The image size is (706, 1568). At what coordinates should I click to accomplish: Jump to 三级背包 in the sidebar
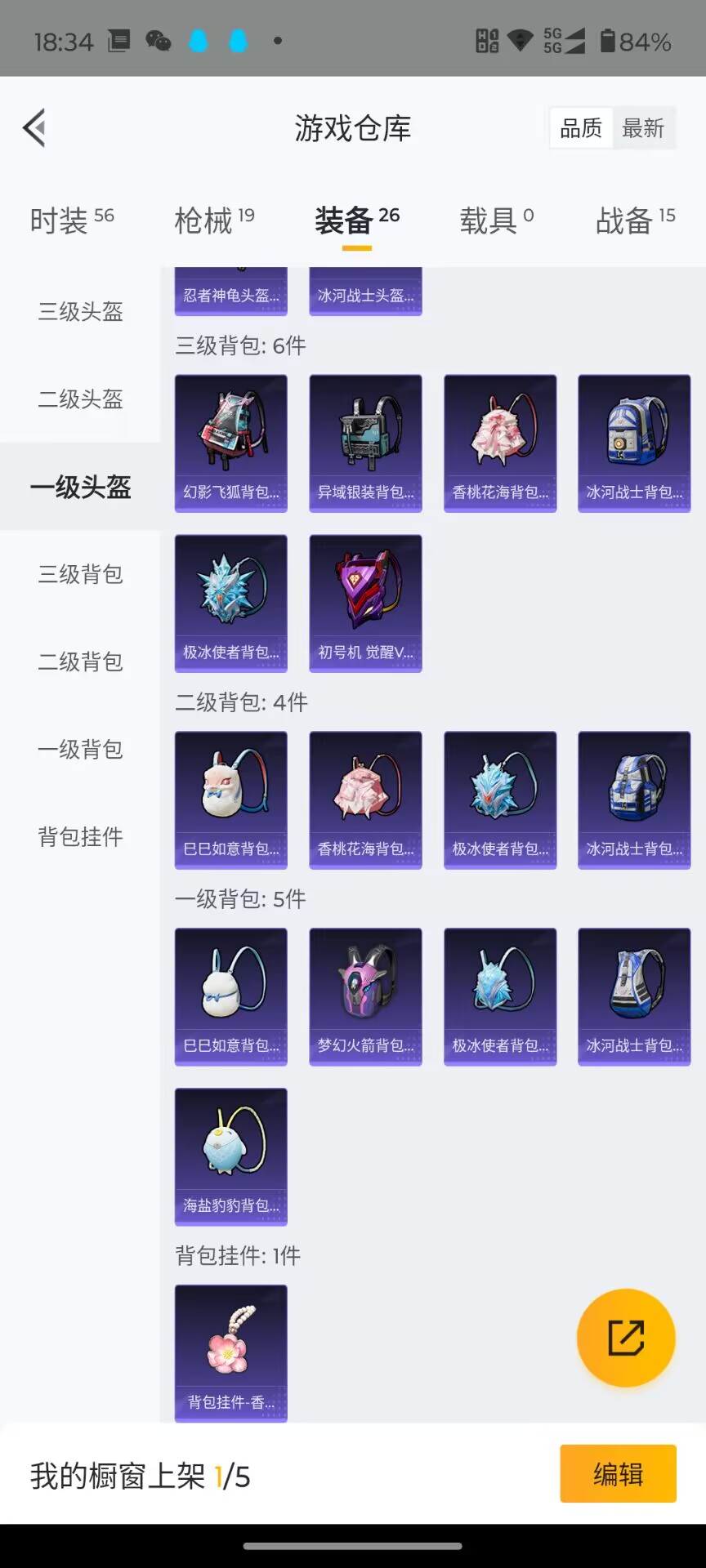(80, 574)
